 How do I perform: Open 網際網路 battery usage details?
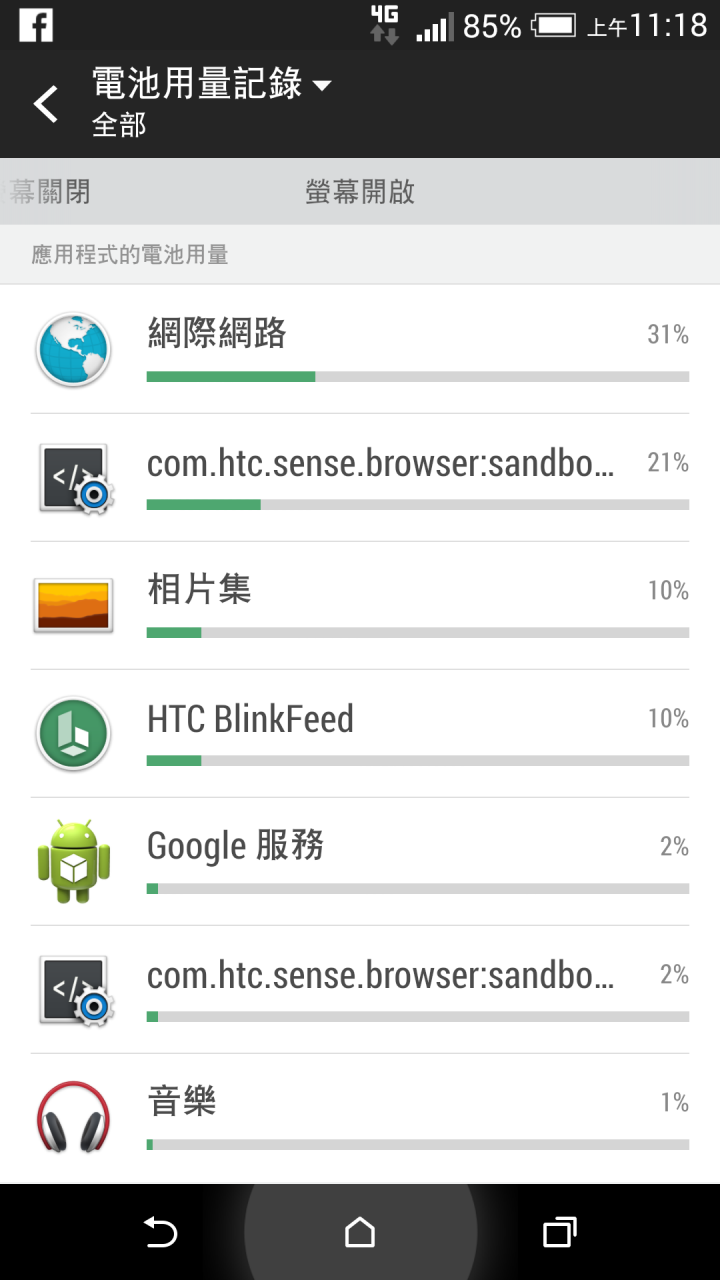coord(360,350)
